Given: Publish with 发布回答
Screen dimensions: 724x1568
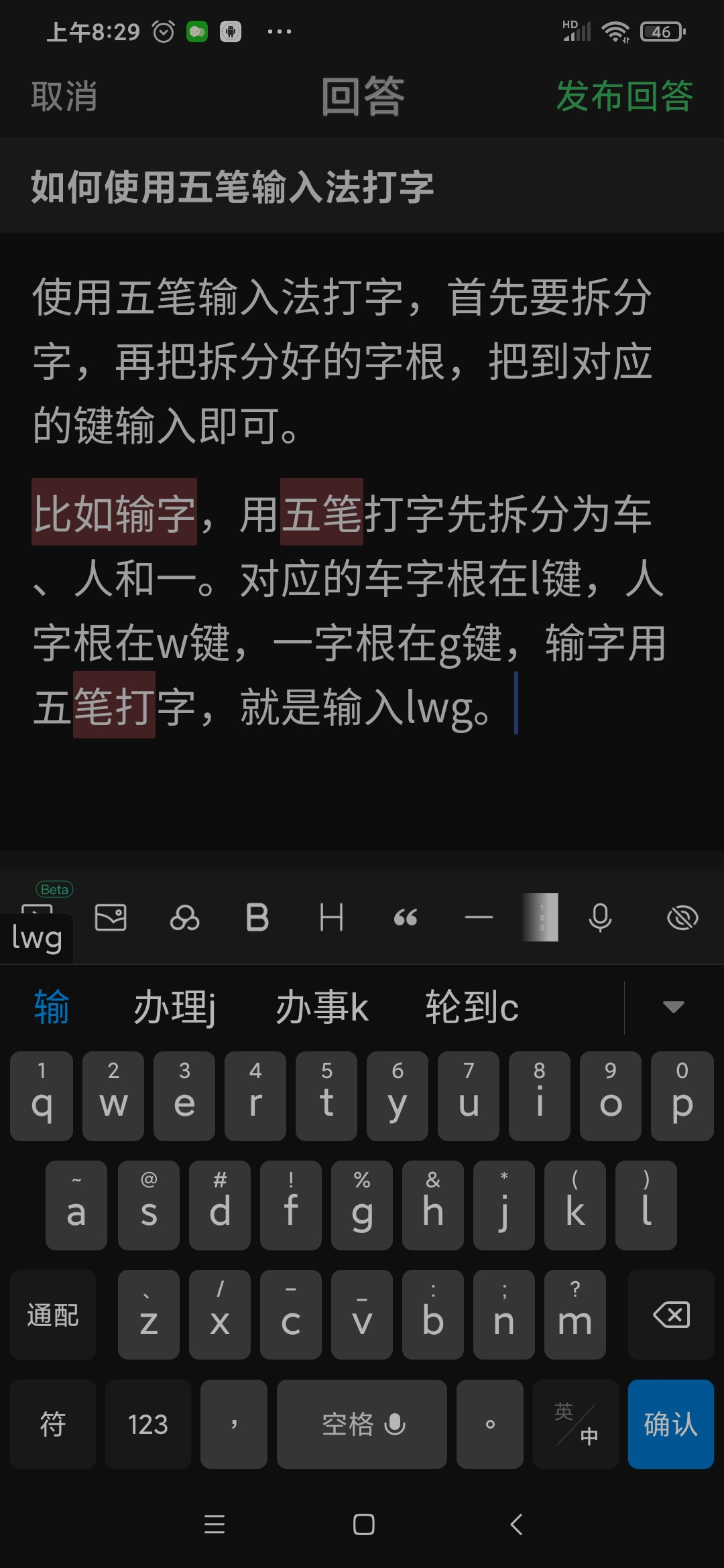Looking at the screenshot, I should coord(624,96).
